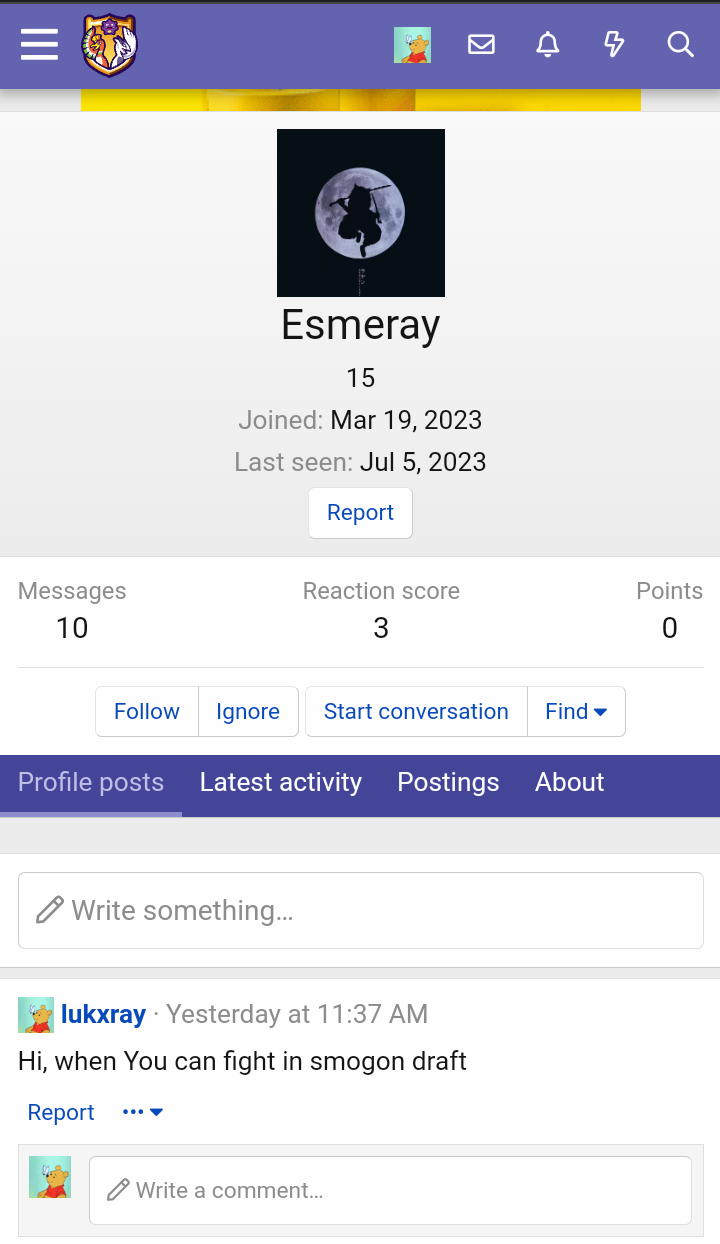The height and width of the screenshot is (1244, 720).
Task: Focus the Write a comment field
Action: click(x=390, y=1190)
